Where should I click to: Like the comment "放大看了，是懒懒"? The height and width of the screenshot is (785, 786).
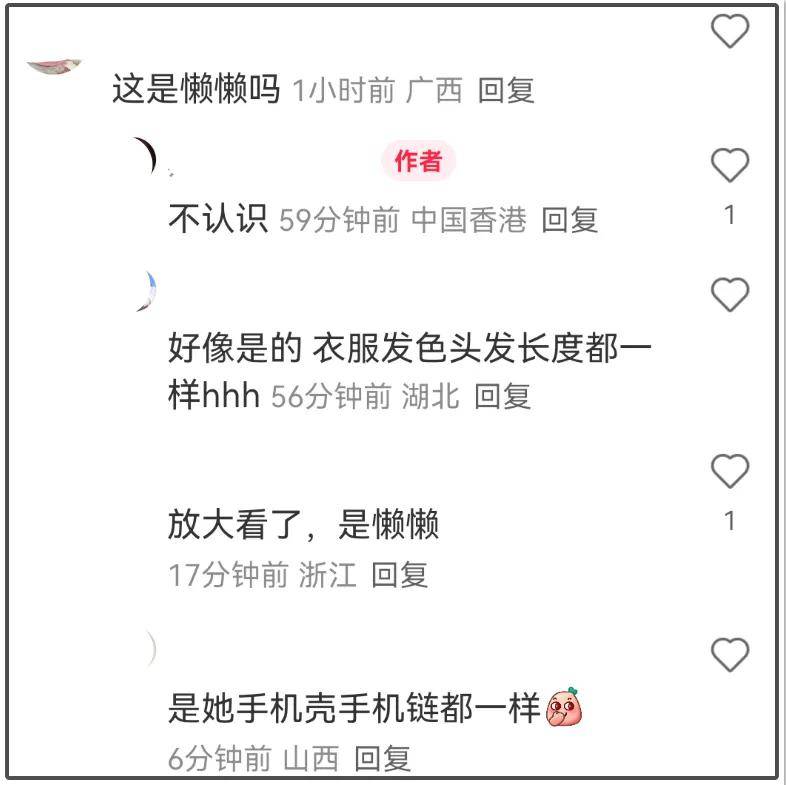[729, 470]
